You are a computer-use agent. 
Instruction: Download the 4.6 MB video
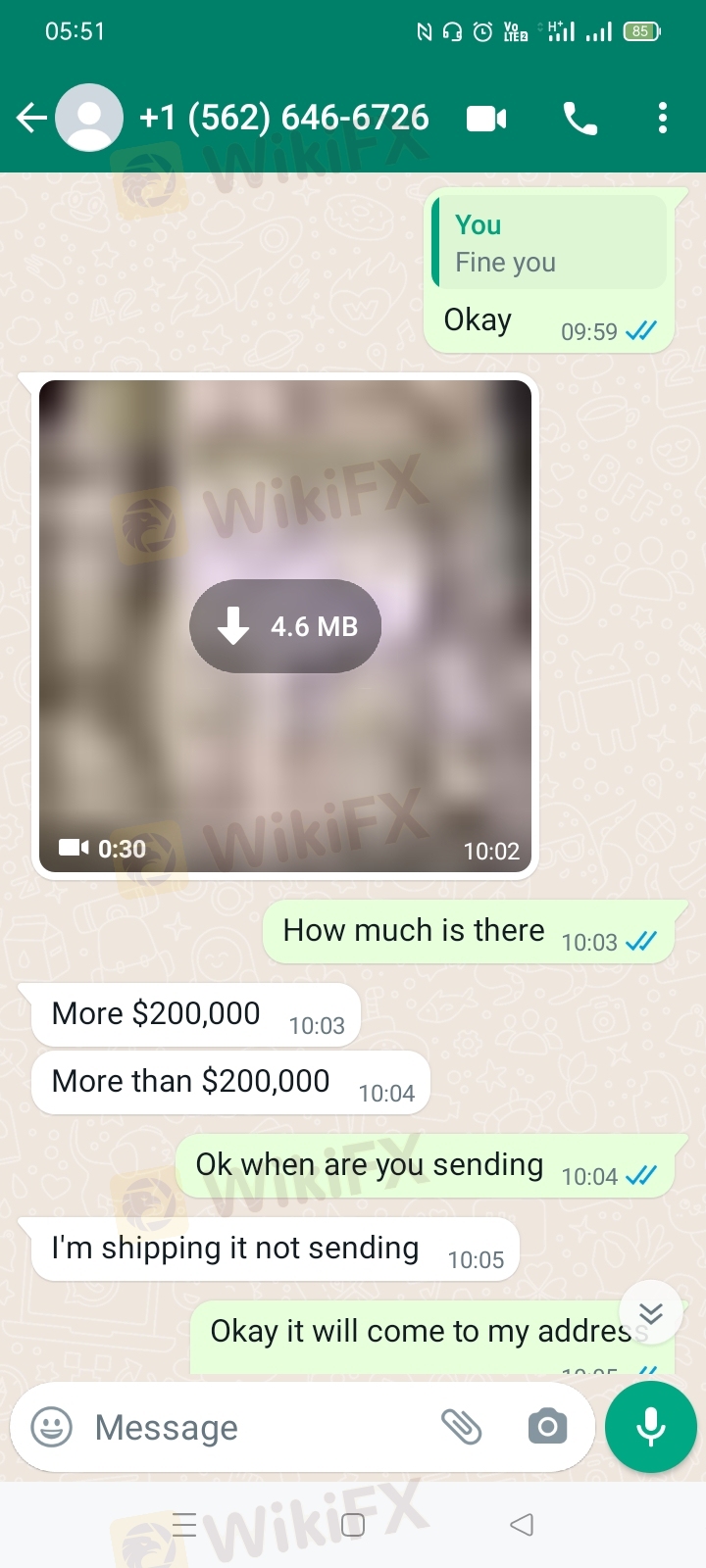[x=285, y=626]
